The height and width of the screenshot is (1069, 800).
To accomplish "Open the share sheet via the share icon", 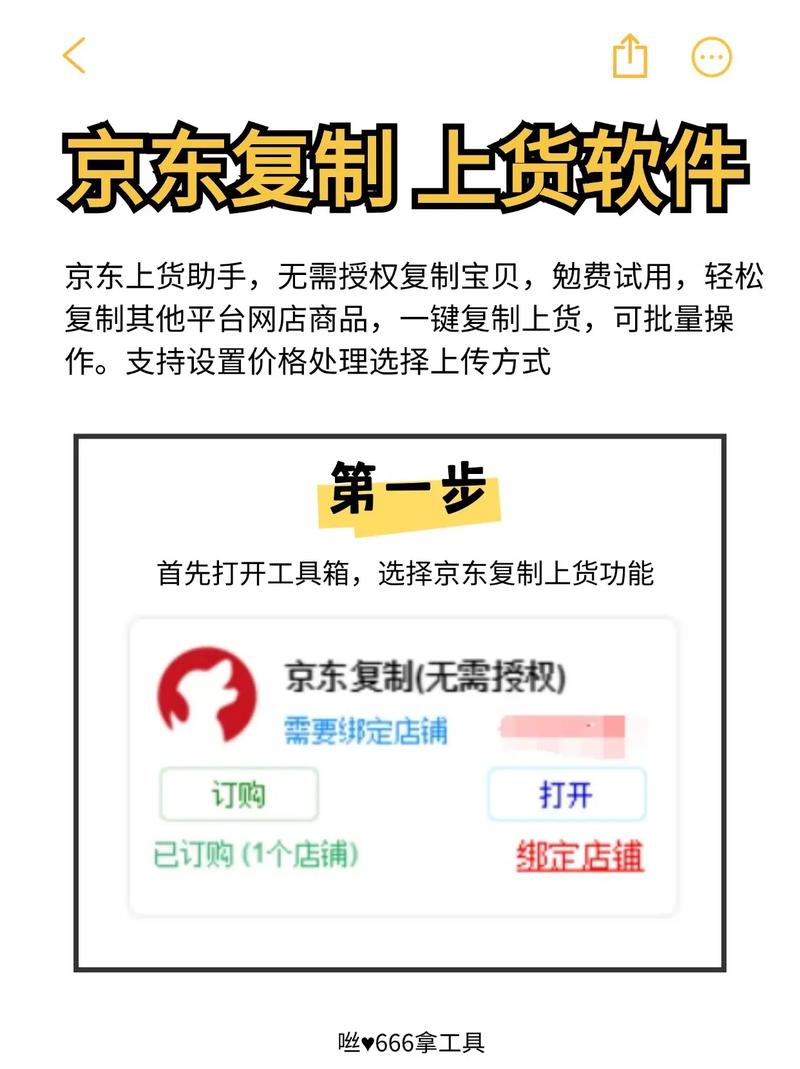I will coord(630,57).
